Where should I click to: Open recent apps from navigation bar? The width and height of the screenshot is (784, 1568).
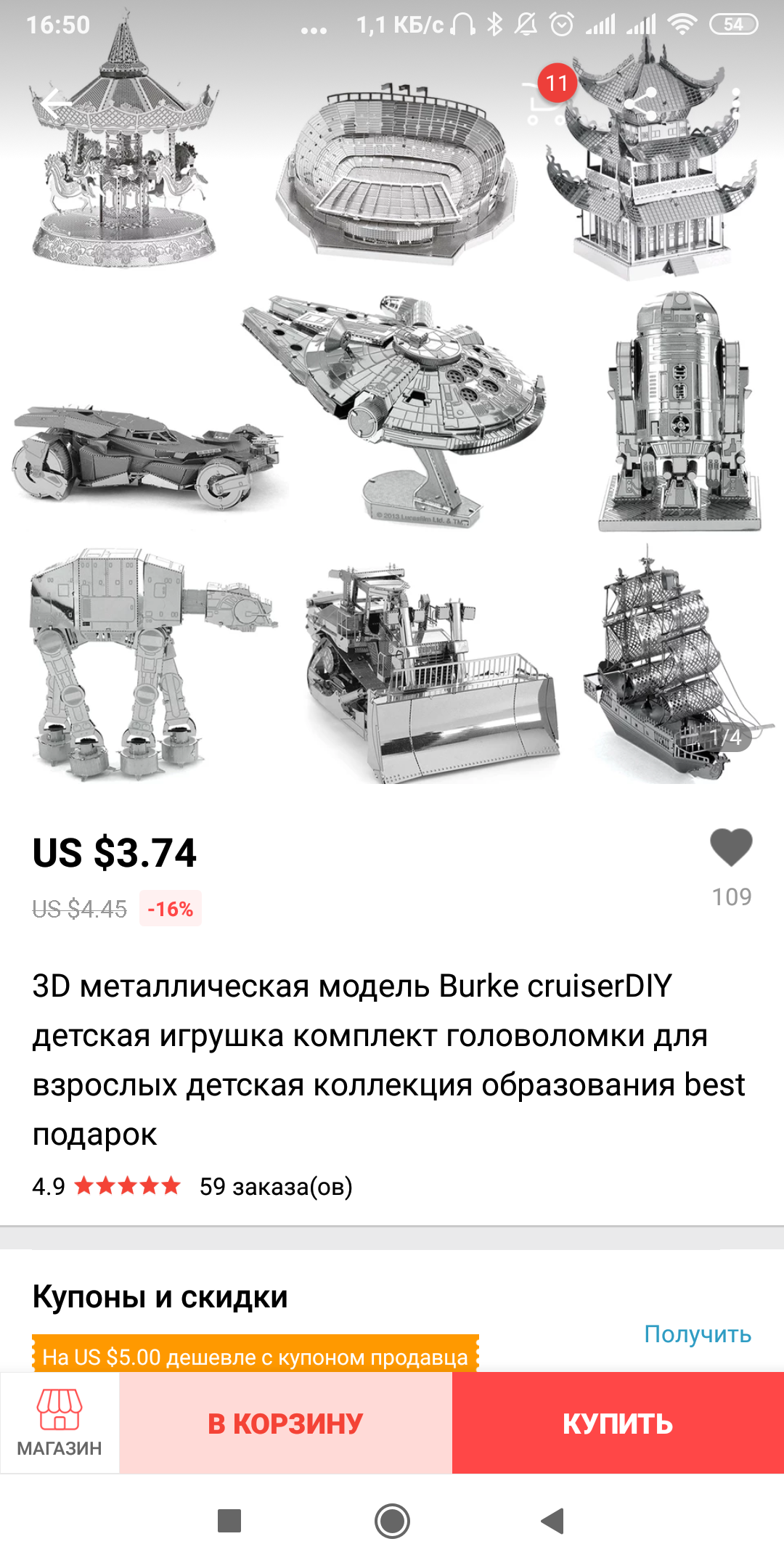[x=229, y=1521]
